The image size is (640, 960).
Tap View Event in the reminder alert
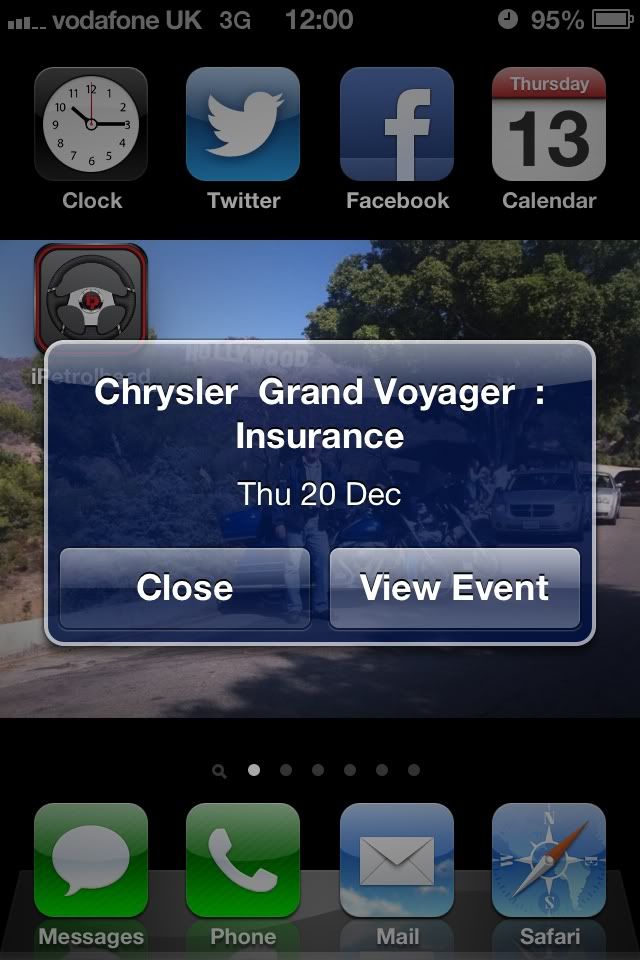455,588
